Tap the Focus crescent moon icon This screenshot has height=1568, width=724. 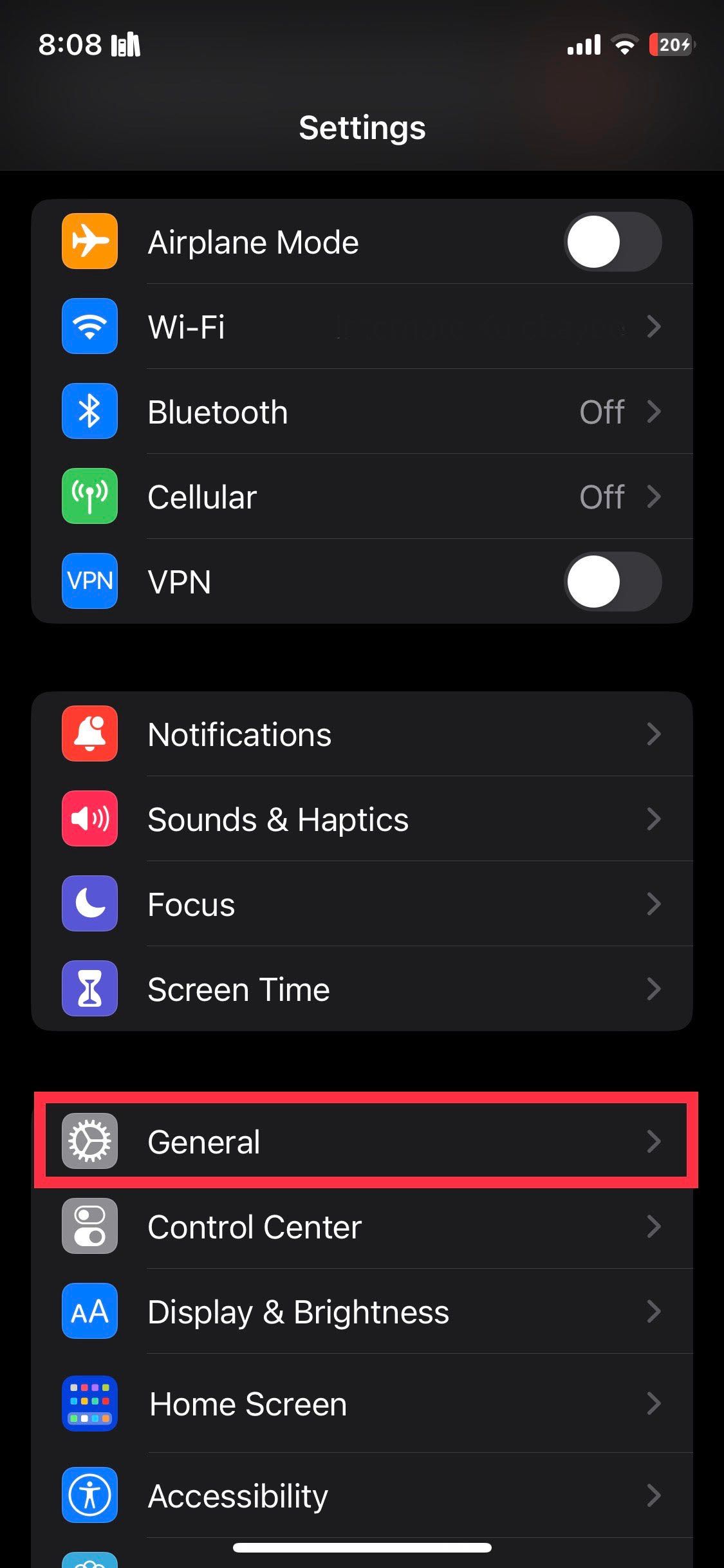89,903
